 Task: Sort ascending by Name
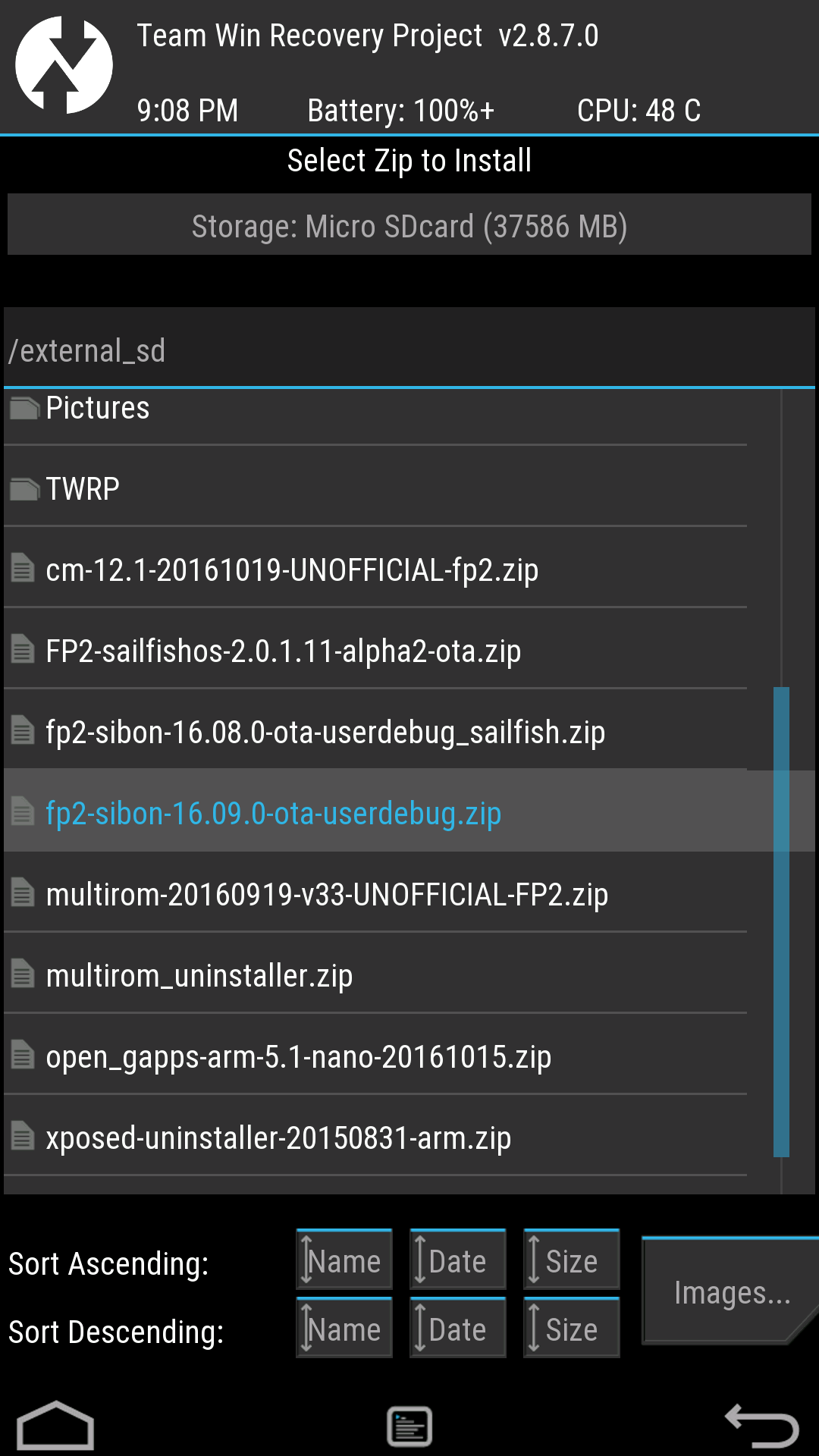(x=344, y=1260)
